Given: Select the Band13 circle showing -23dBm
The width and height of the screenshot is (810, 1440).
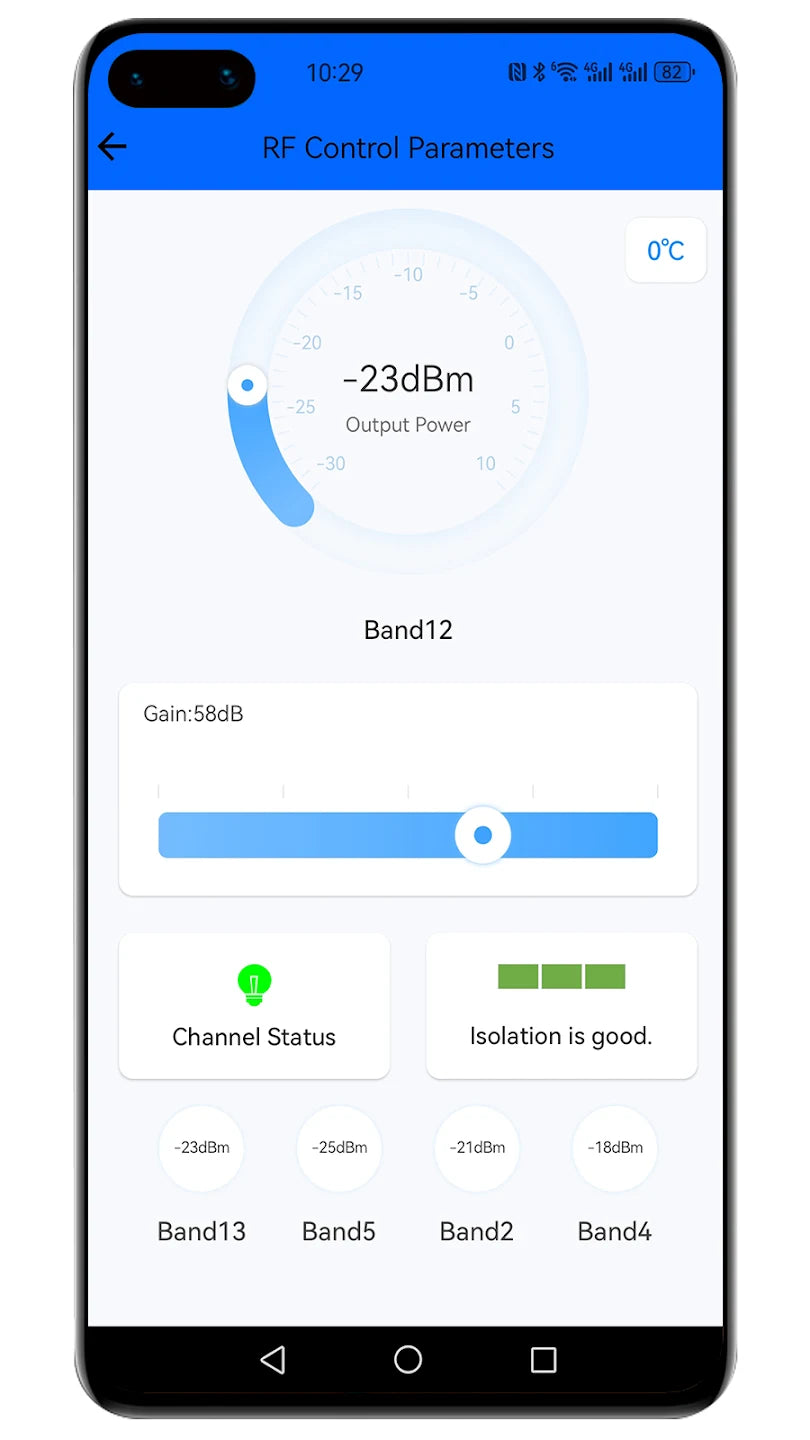Looking at the screenshot, I should tap(201, 1148).
